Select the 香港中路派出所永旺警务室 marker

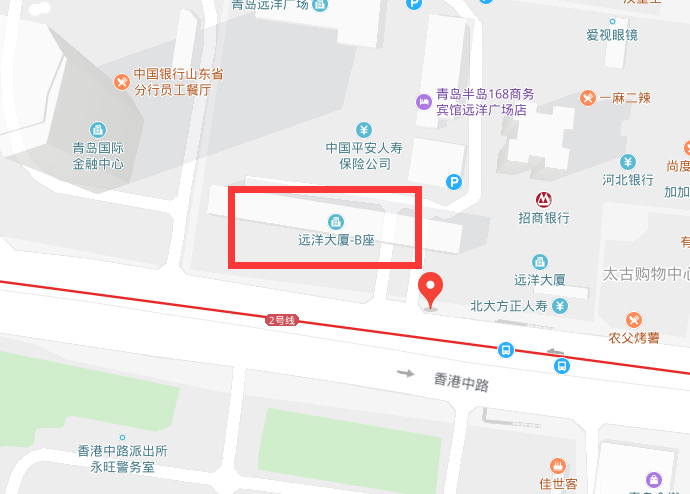coord(122,438)
